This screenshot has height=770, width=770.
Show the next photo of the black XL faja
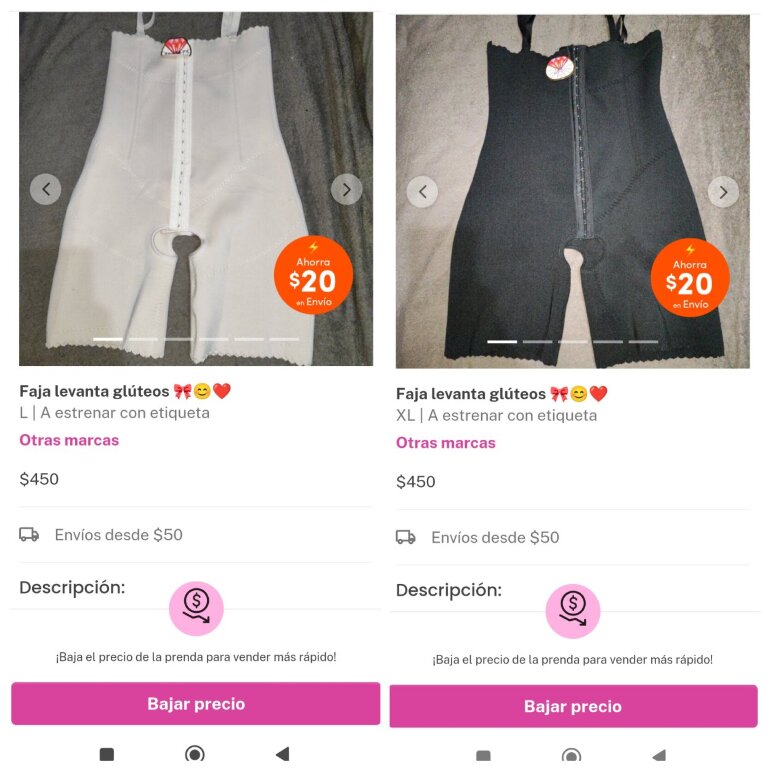723,192
